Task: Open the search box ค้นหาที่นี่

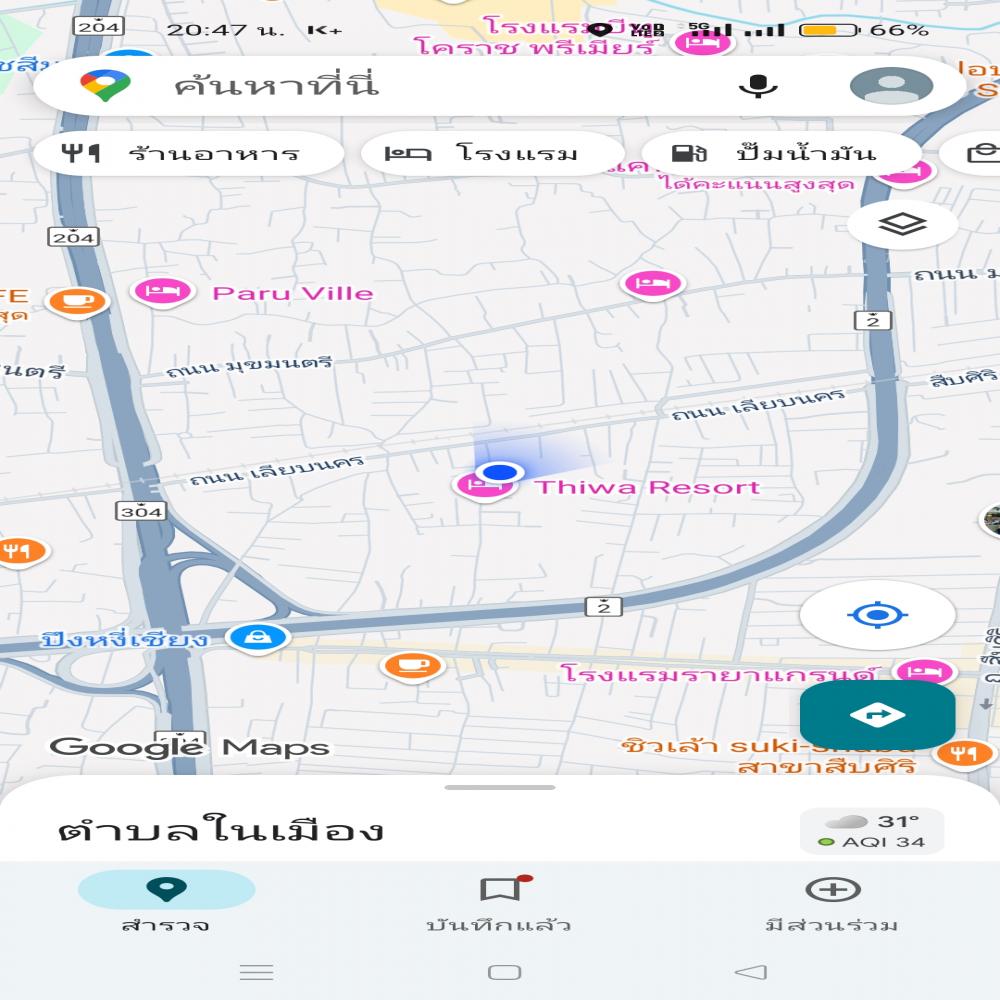Action: (x=400, y=85)
